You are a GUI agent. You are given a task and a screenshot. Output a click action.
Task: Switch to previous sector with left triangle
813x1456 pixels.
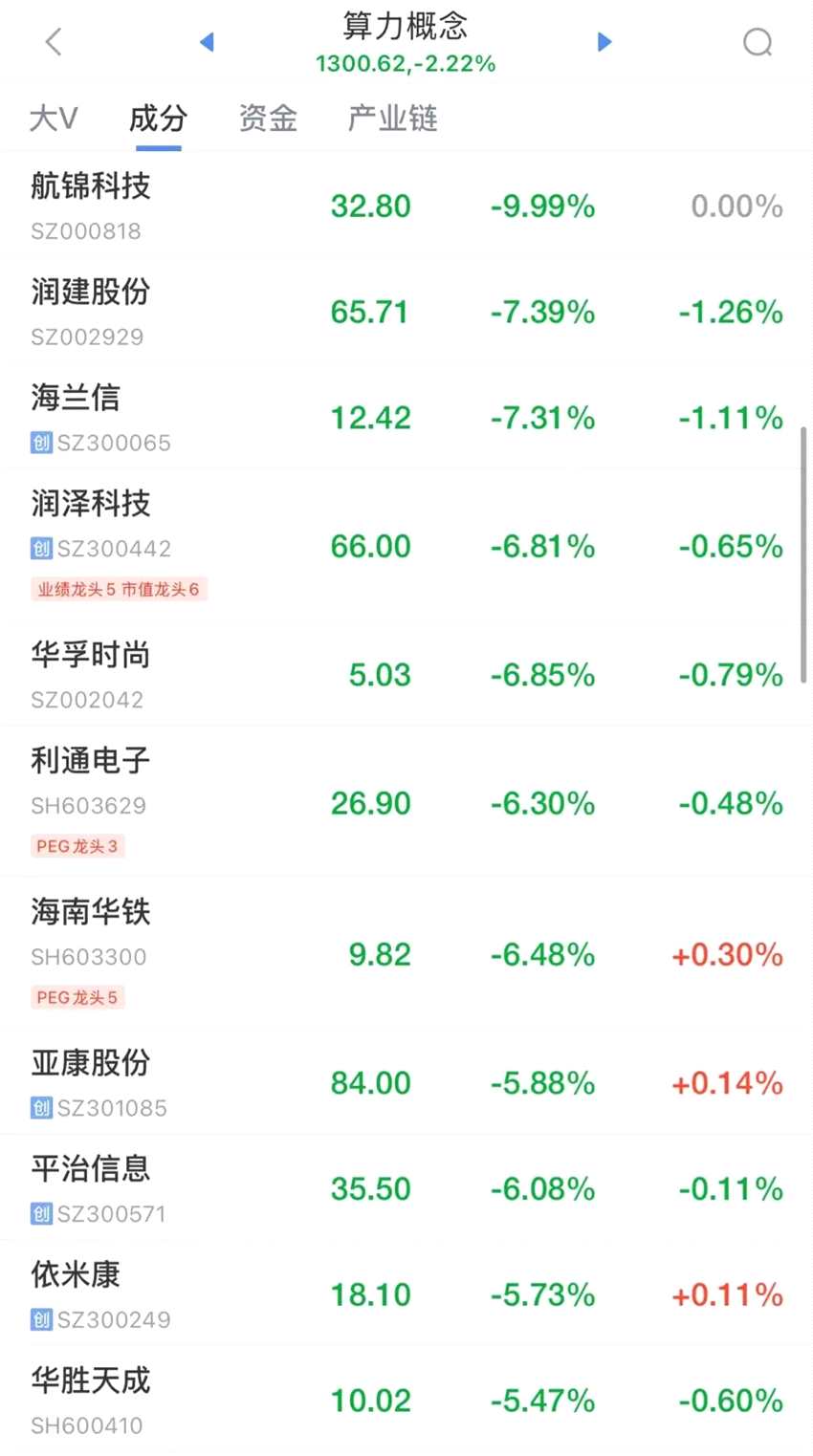[x=207, y=42]
